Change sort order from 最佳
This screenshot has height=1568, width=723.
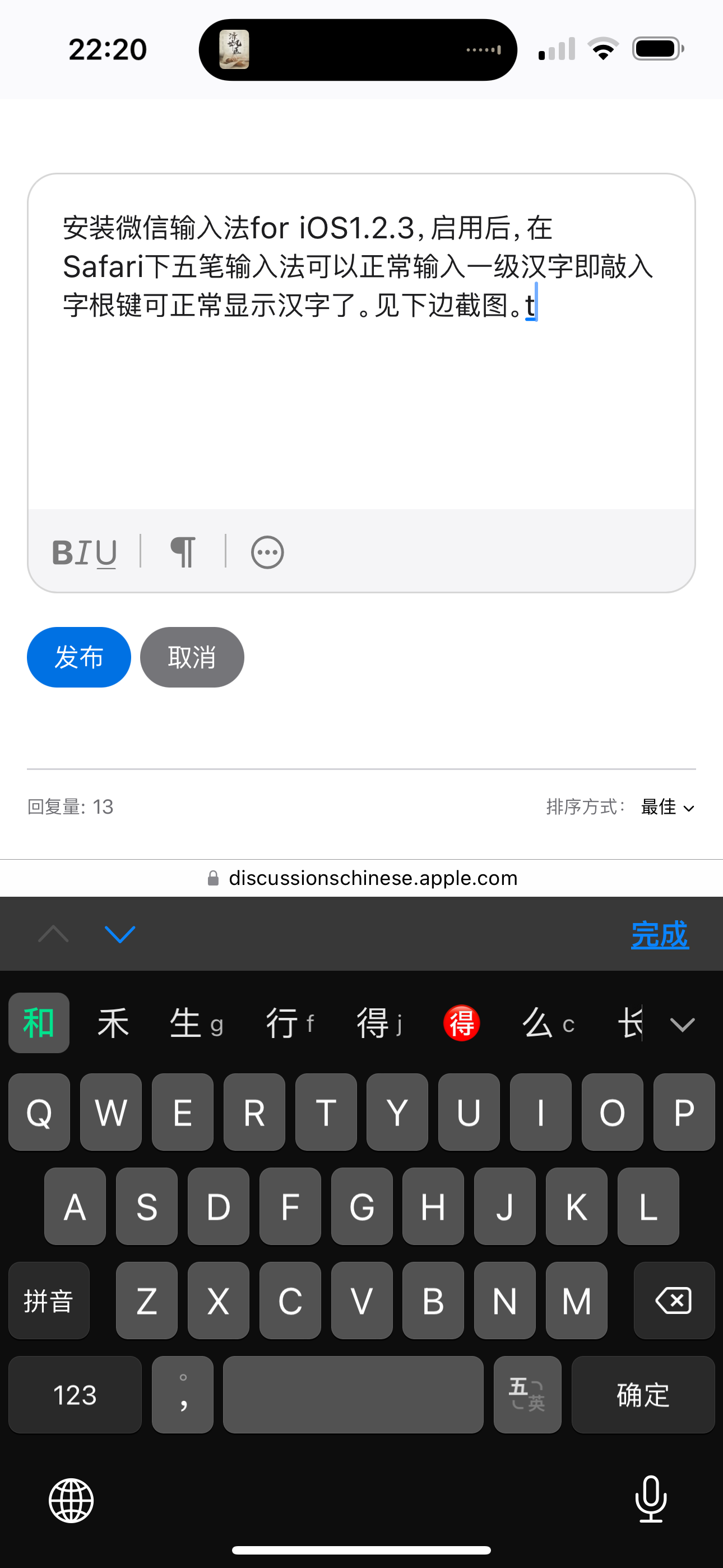(x=667, y=807)
